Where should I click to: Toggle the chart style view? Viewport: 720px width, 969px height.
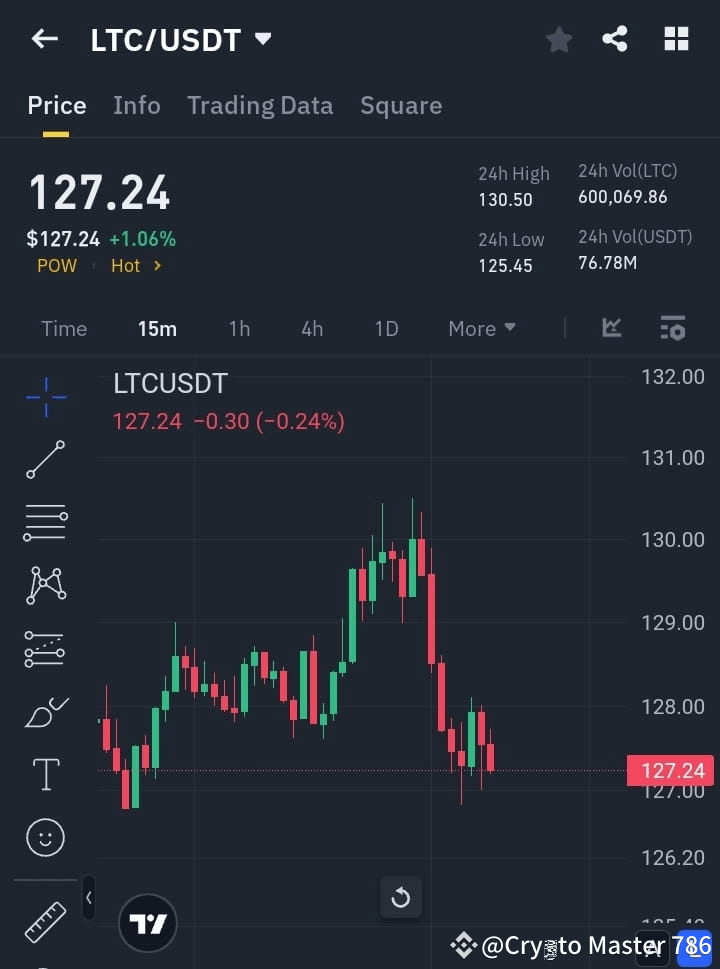tap(611, 328)
